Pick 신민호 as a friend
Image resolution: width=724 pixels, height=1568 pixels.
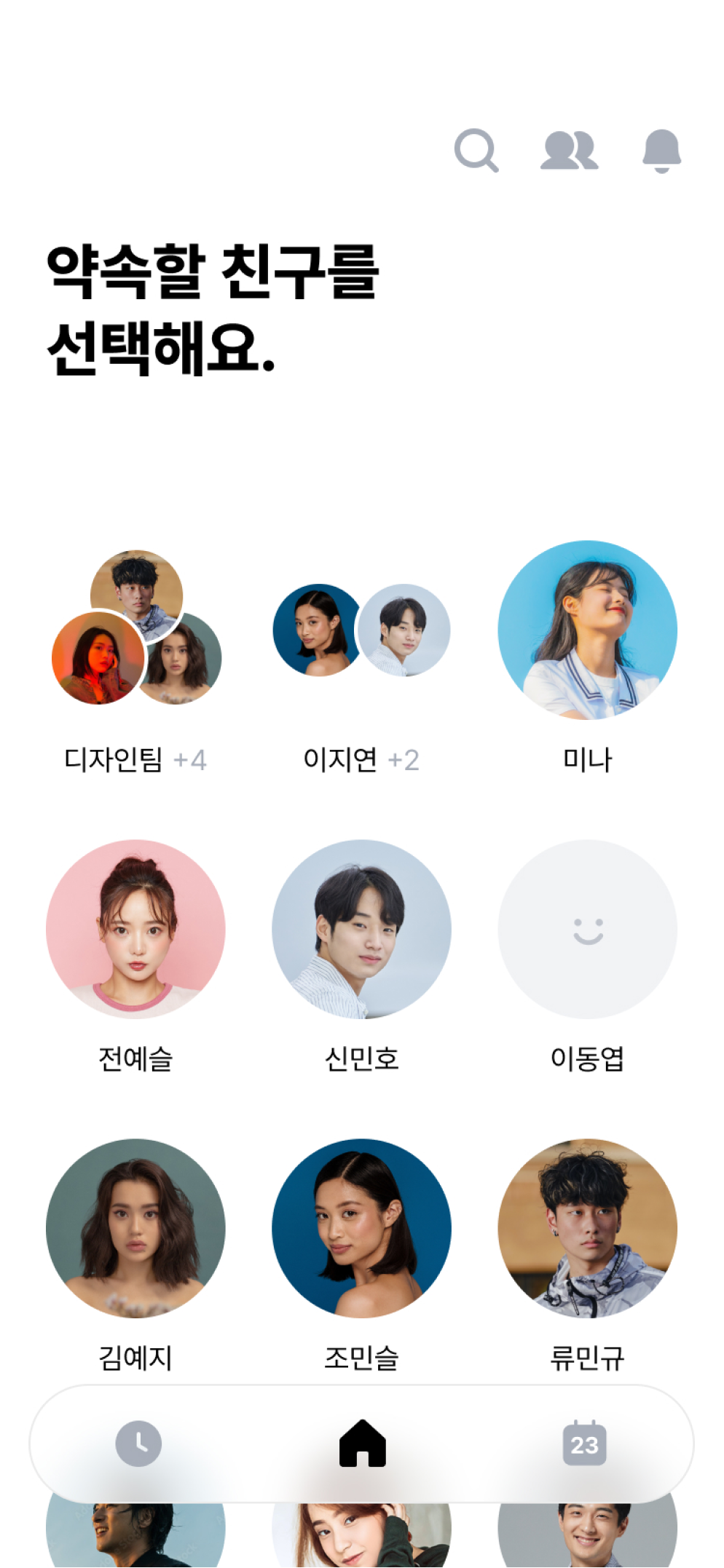click(361, 929)
